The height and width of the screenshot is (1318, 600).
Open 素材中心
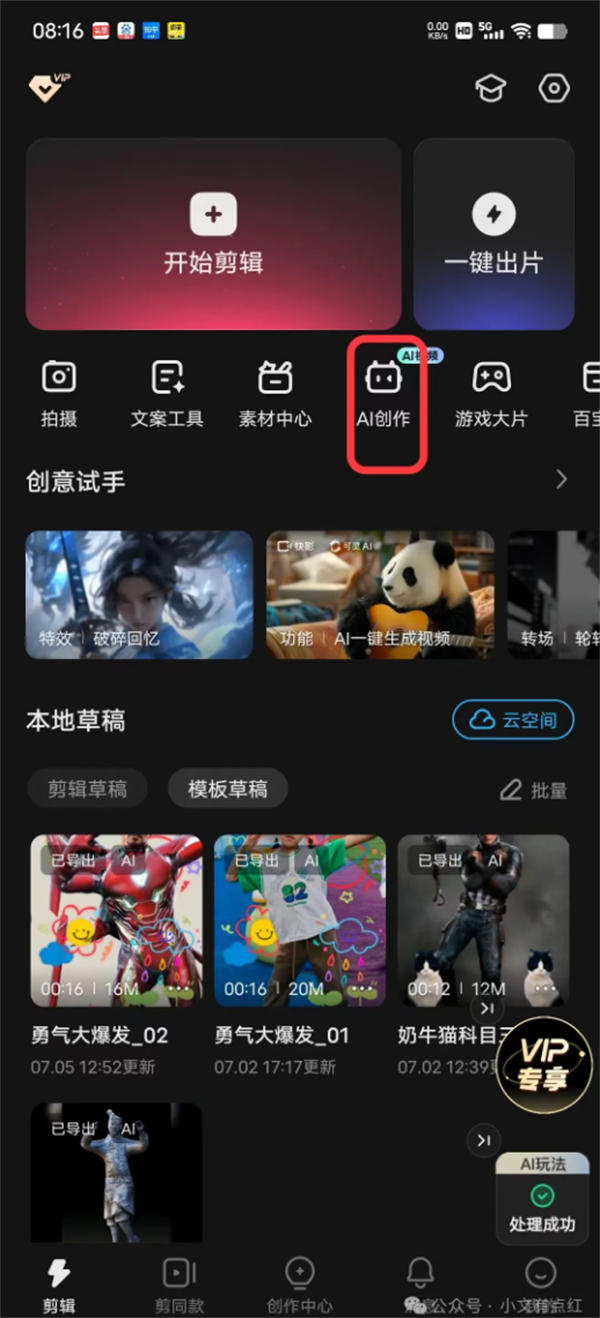click(x=275, y=394)
